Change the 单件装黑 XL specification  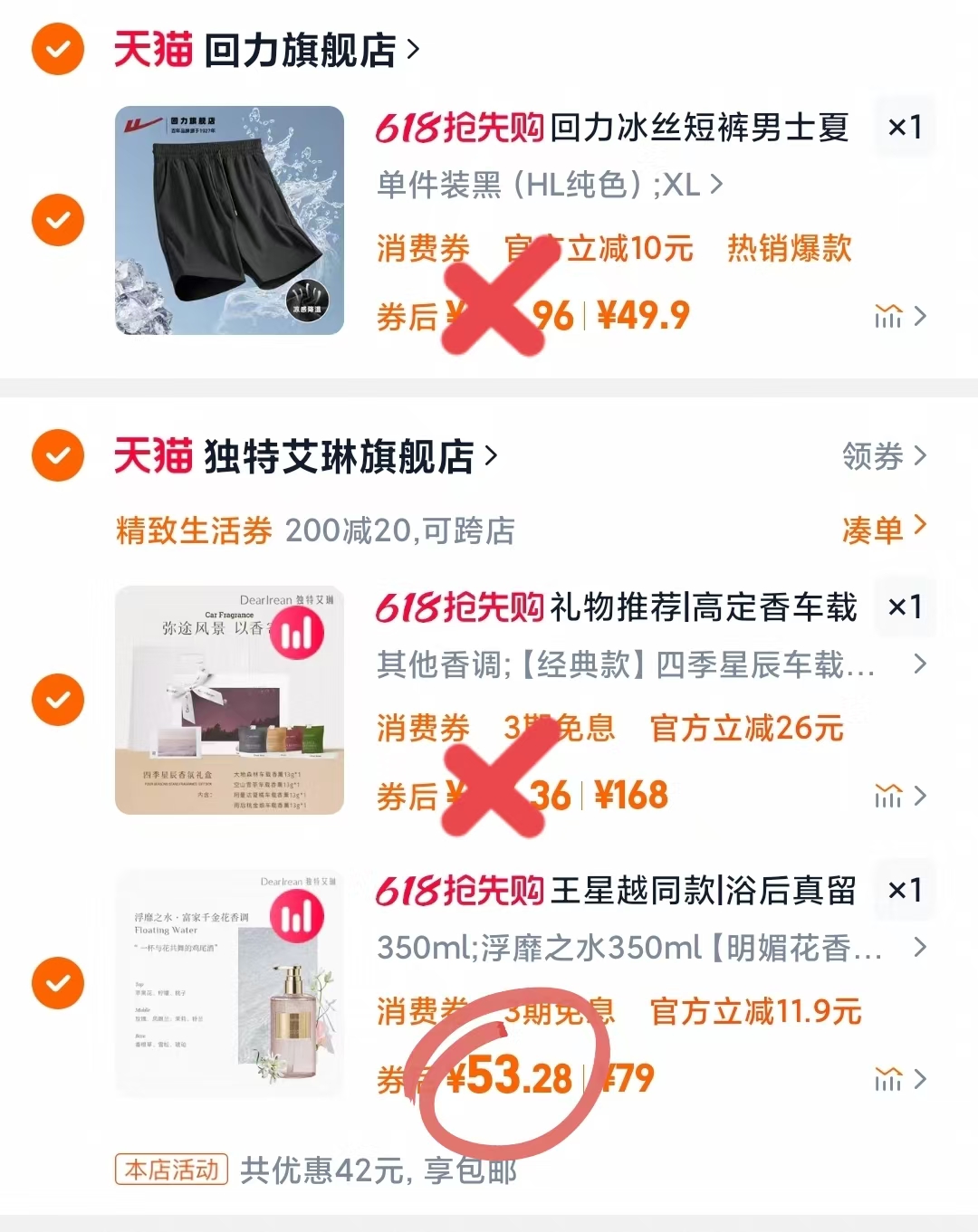point(549,186)
